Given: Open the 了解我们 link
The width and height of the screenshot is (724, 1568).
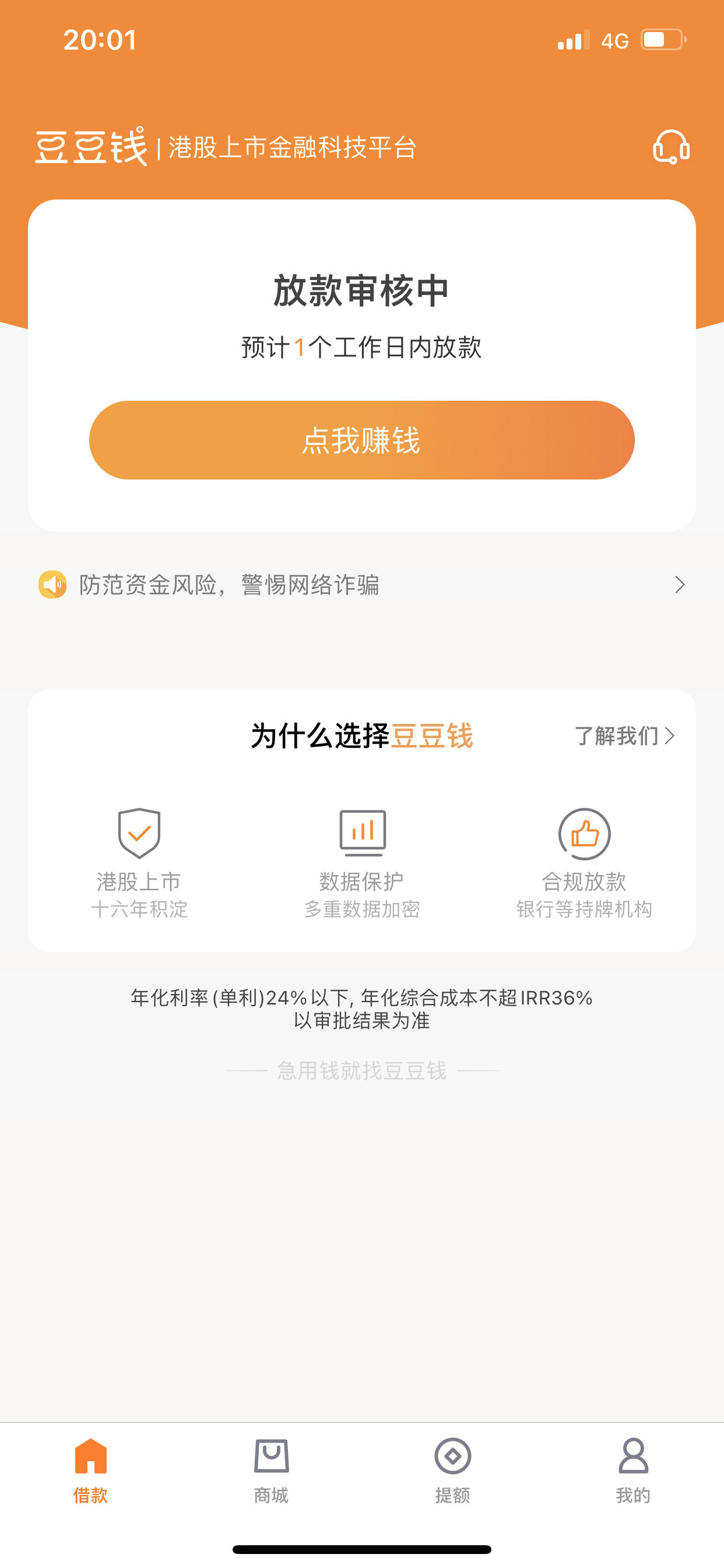Looking at the screenshot, I should pyautogui.click(x=624, y=736).
